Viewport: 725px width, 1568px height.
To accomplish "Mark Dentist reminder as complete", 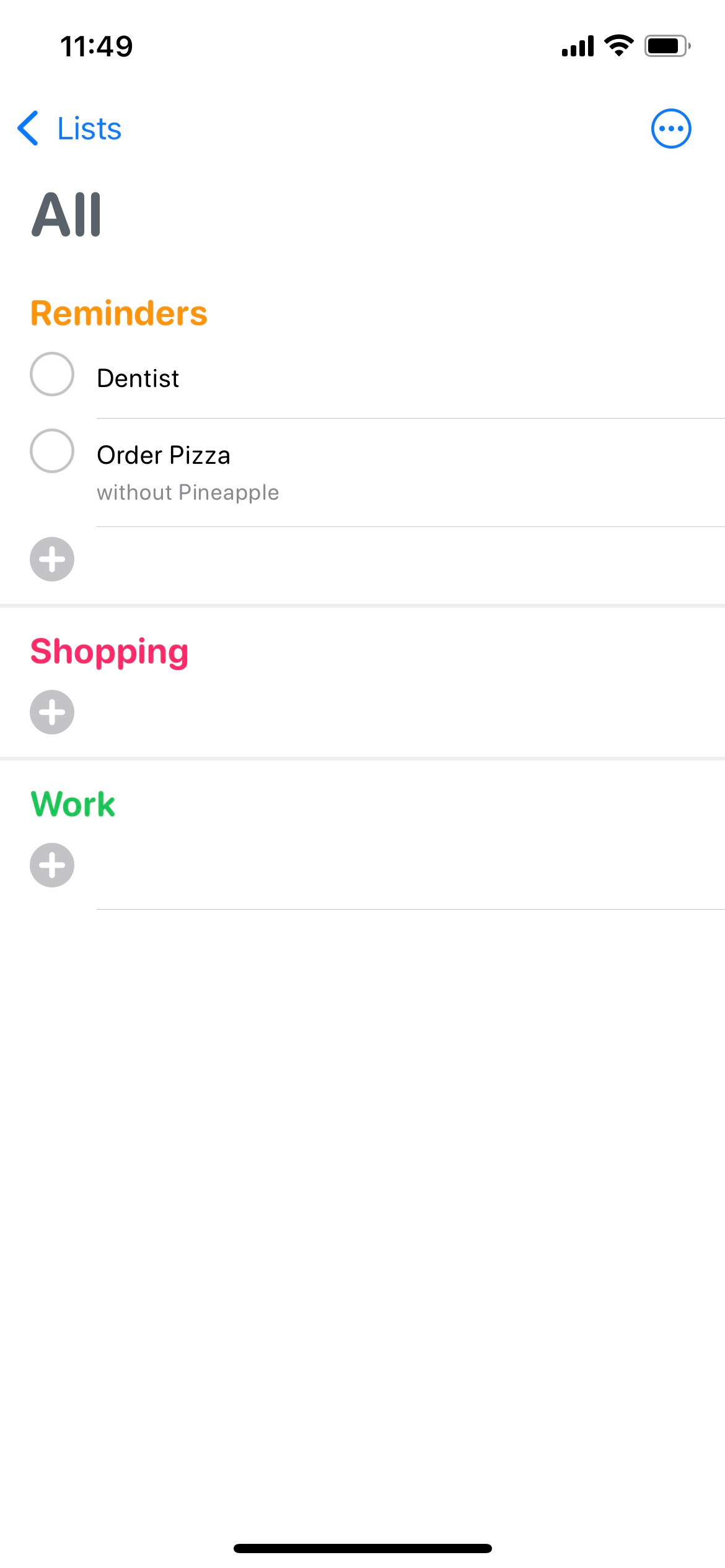I will [52, 374].
